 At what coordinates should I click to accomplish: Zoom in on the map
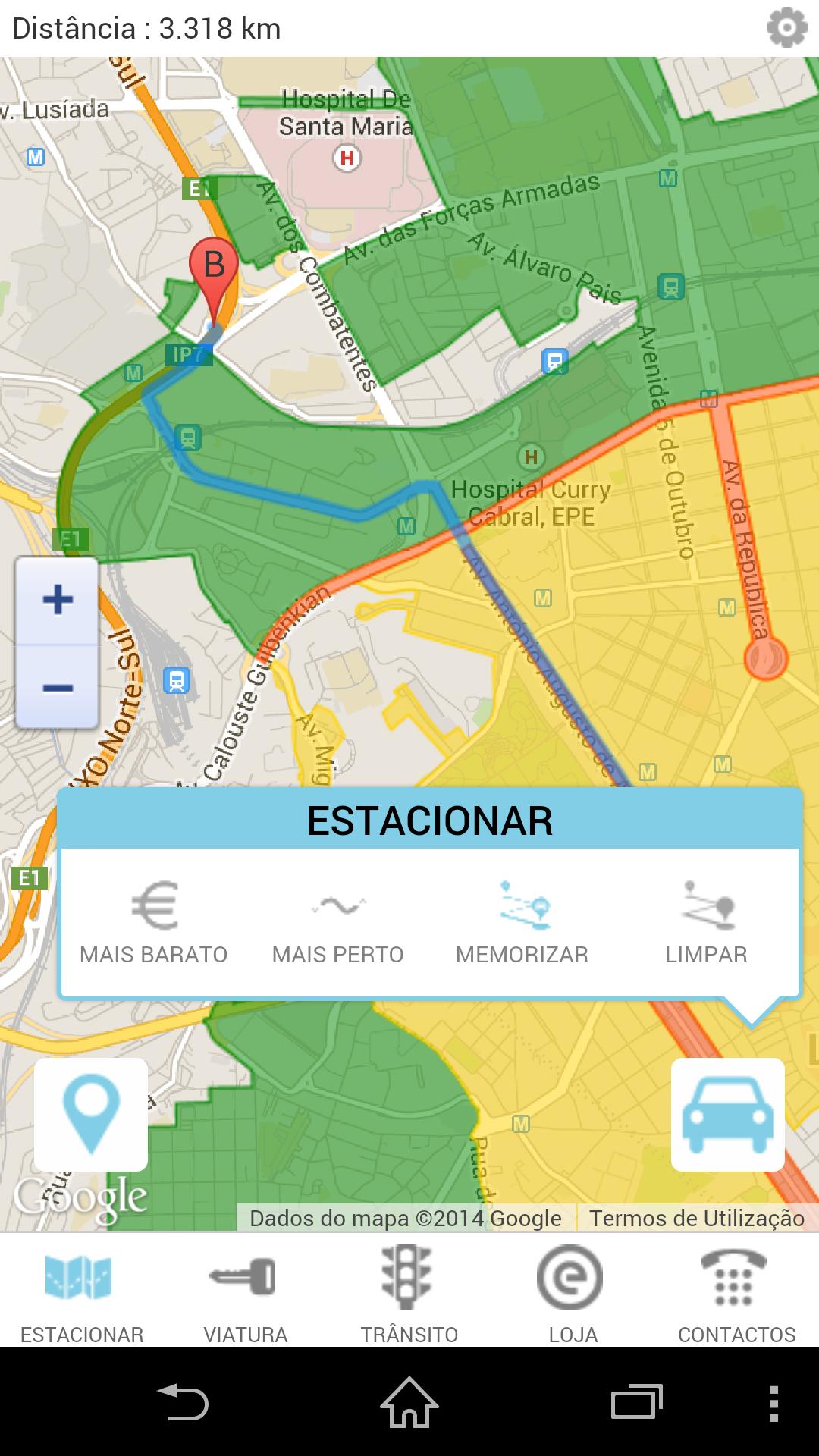[58, 601]
